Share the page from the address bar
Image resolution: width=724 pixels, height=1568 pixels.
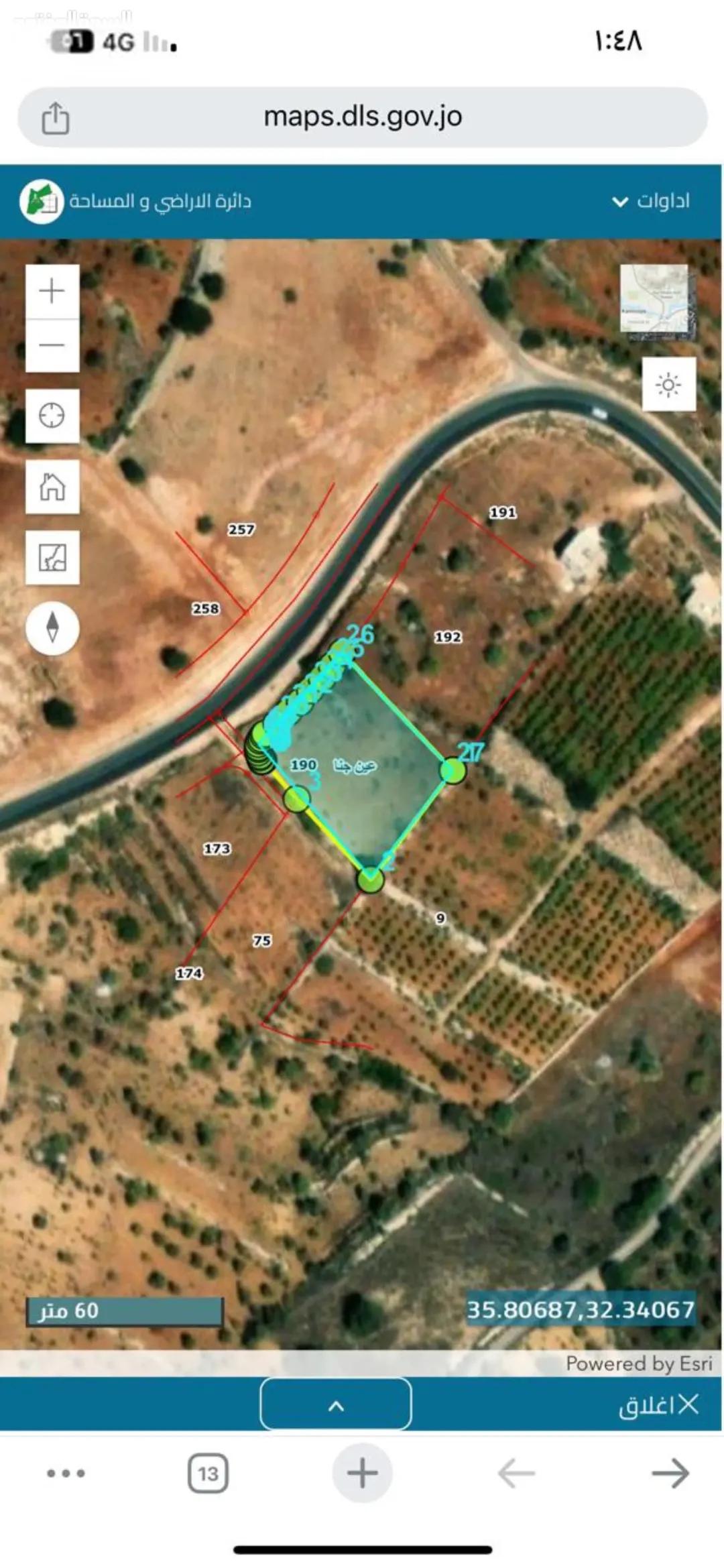tap(56, 118)
